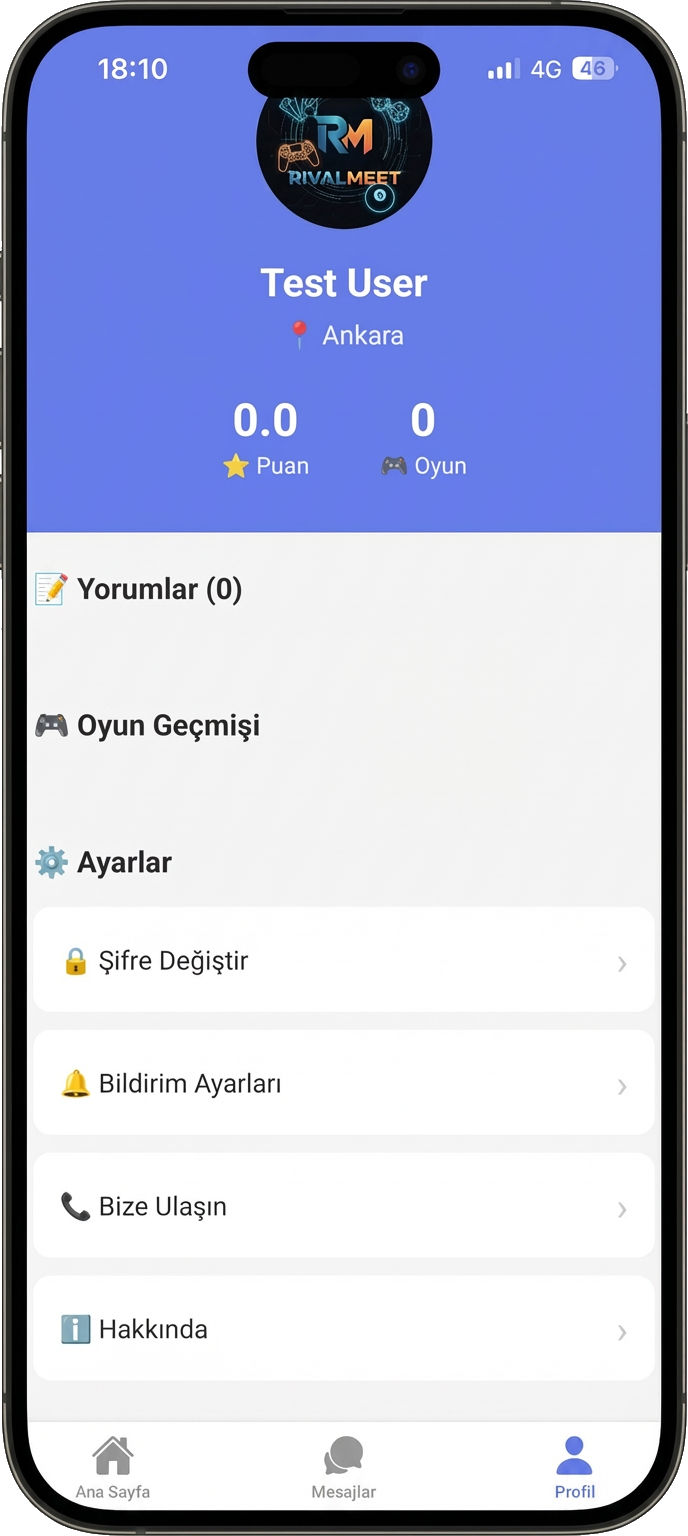Open the Şifre Değiştir setting

[x=343, y=960]
